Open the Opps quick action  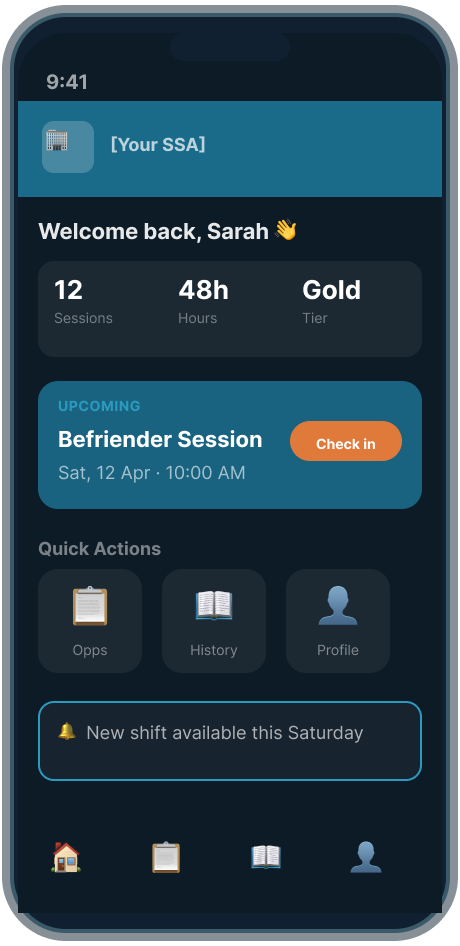point(90,621)
